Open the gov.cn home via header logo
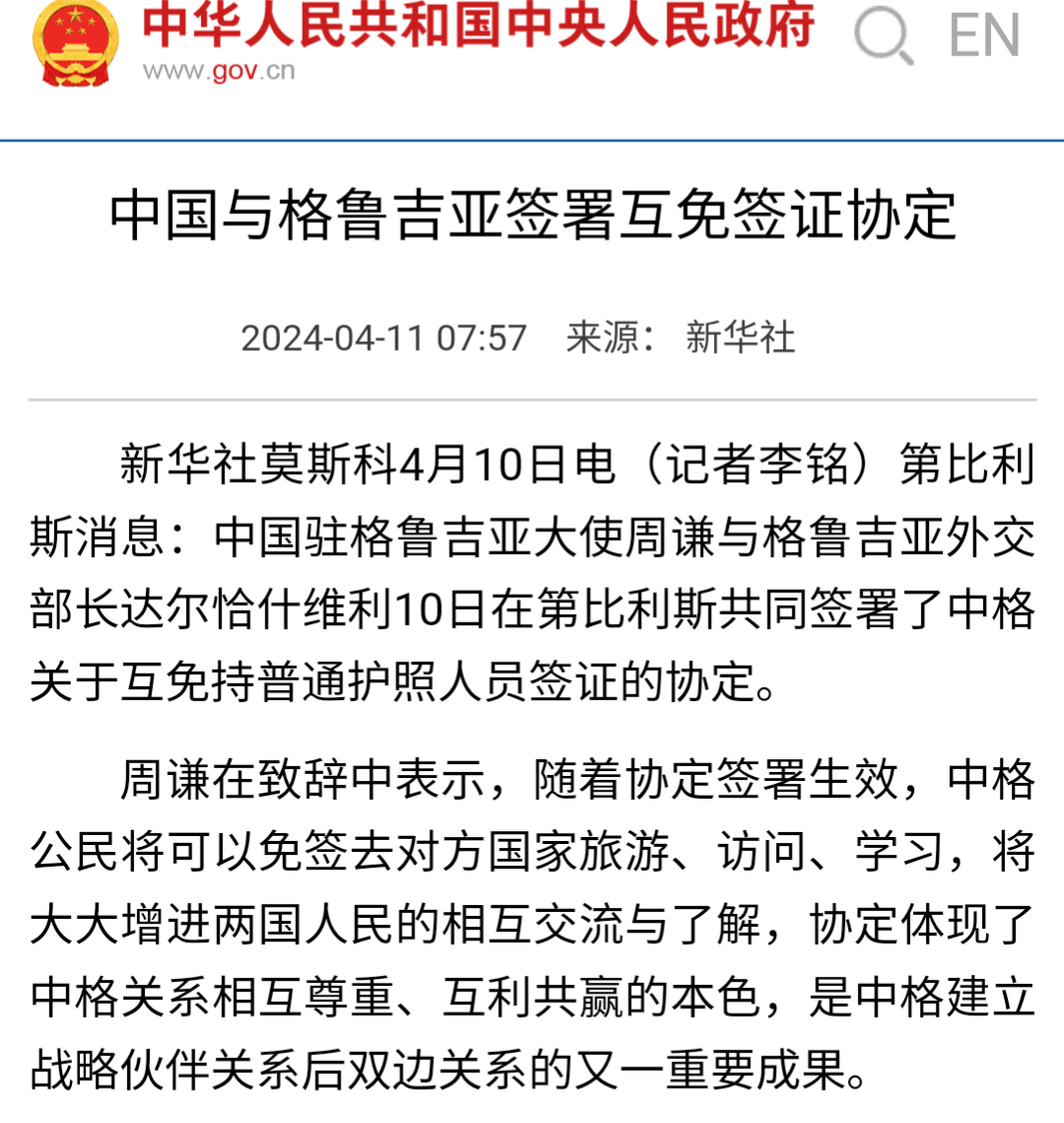The height and width of the screenshot is (1123, 1064). tap(76, 41)
